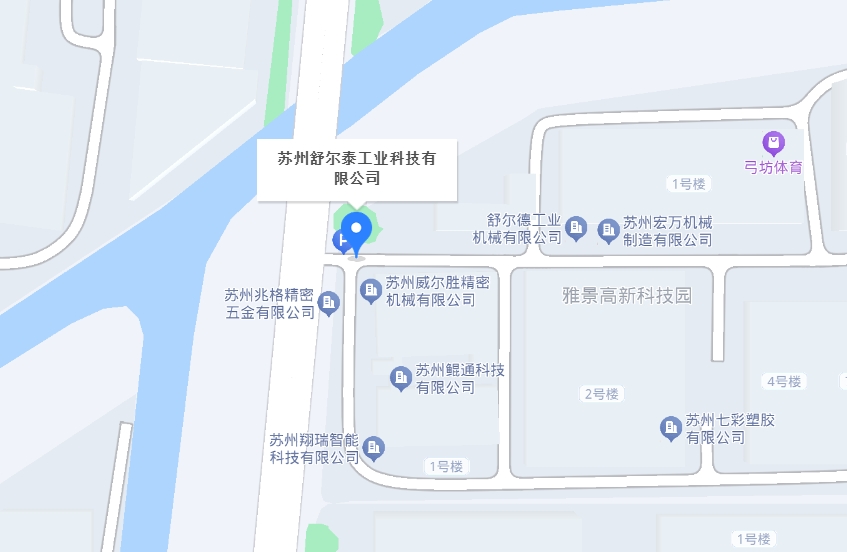Tap the blue location pin marker

point(357,229)
